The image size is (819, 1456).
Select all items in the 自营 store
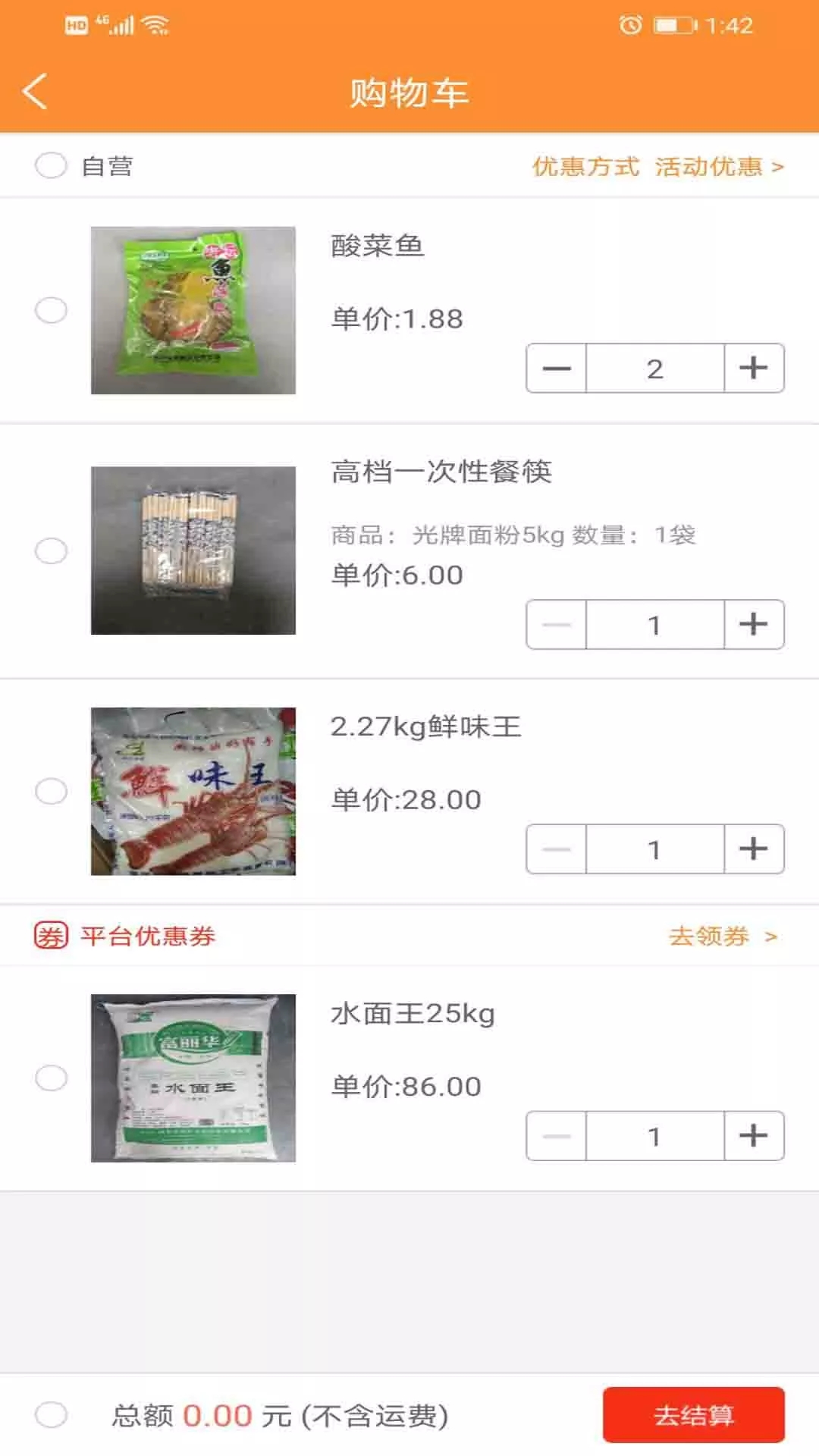point(51,165)
